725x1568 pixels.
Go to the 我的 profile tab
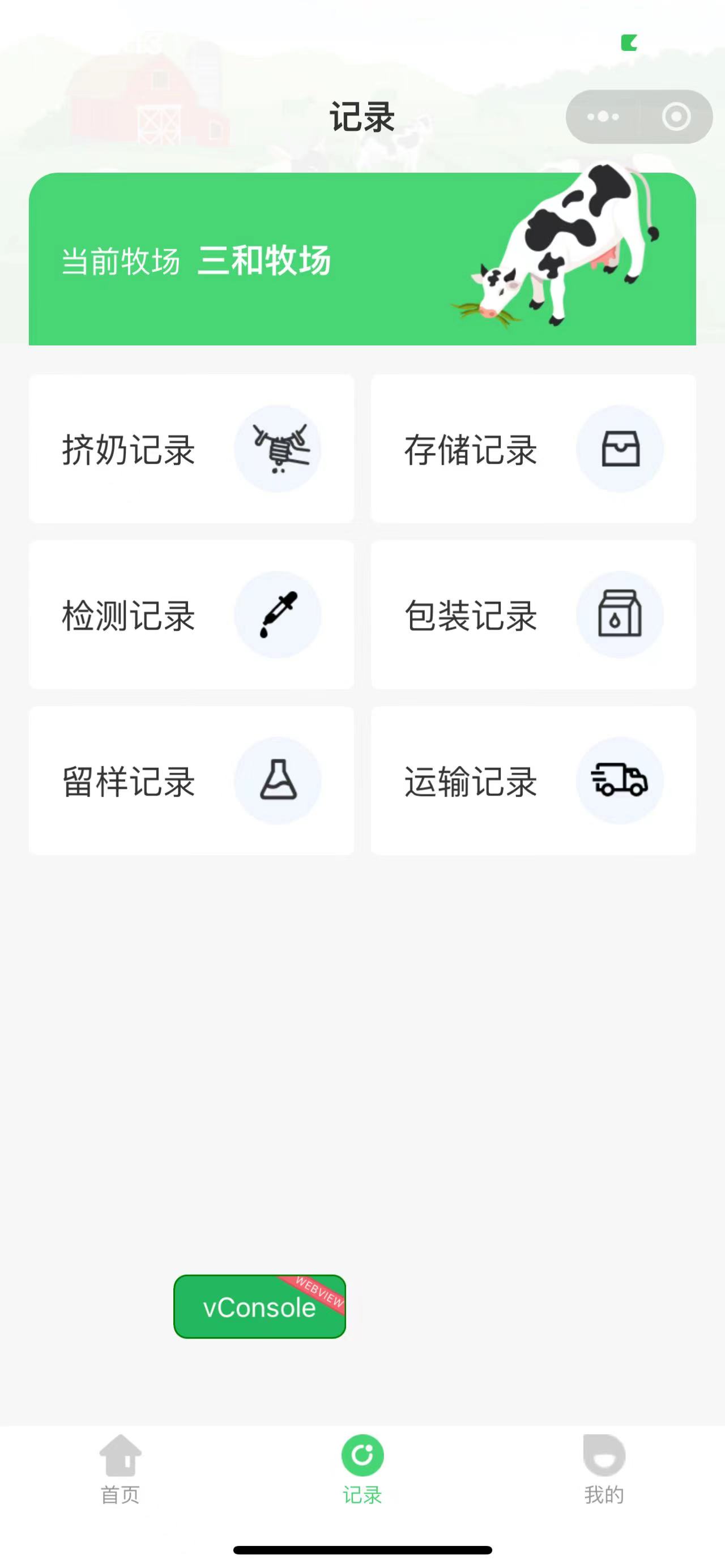click(604, 1469)
